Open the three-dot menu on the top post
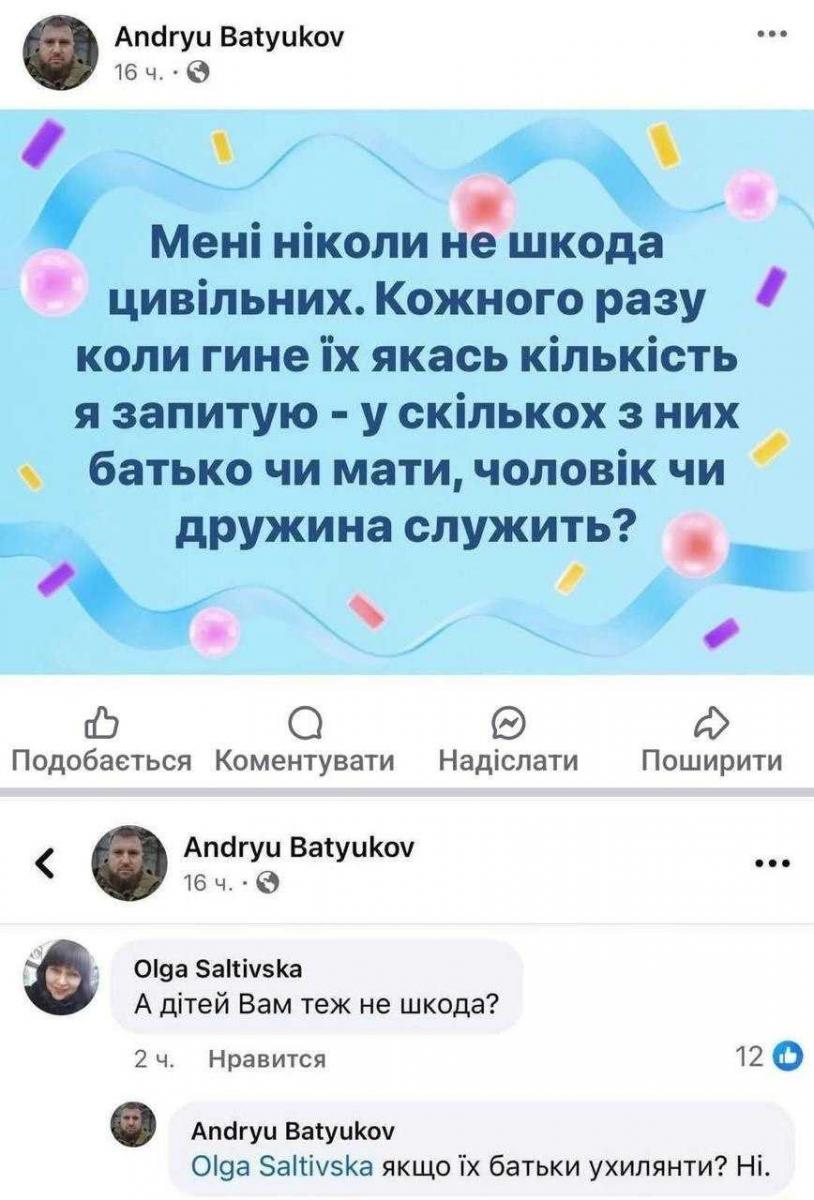This screenshot has width=814, height=1200. point(770,33)
